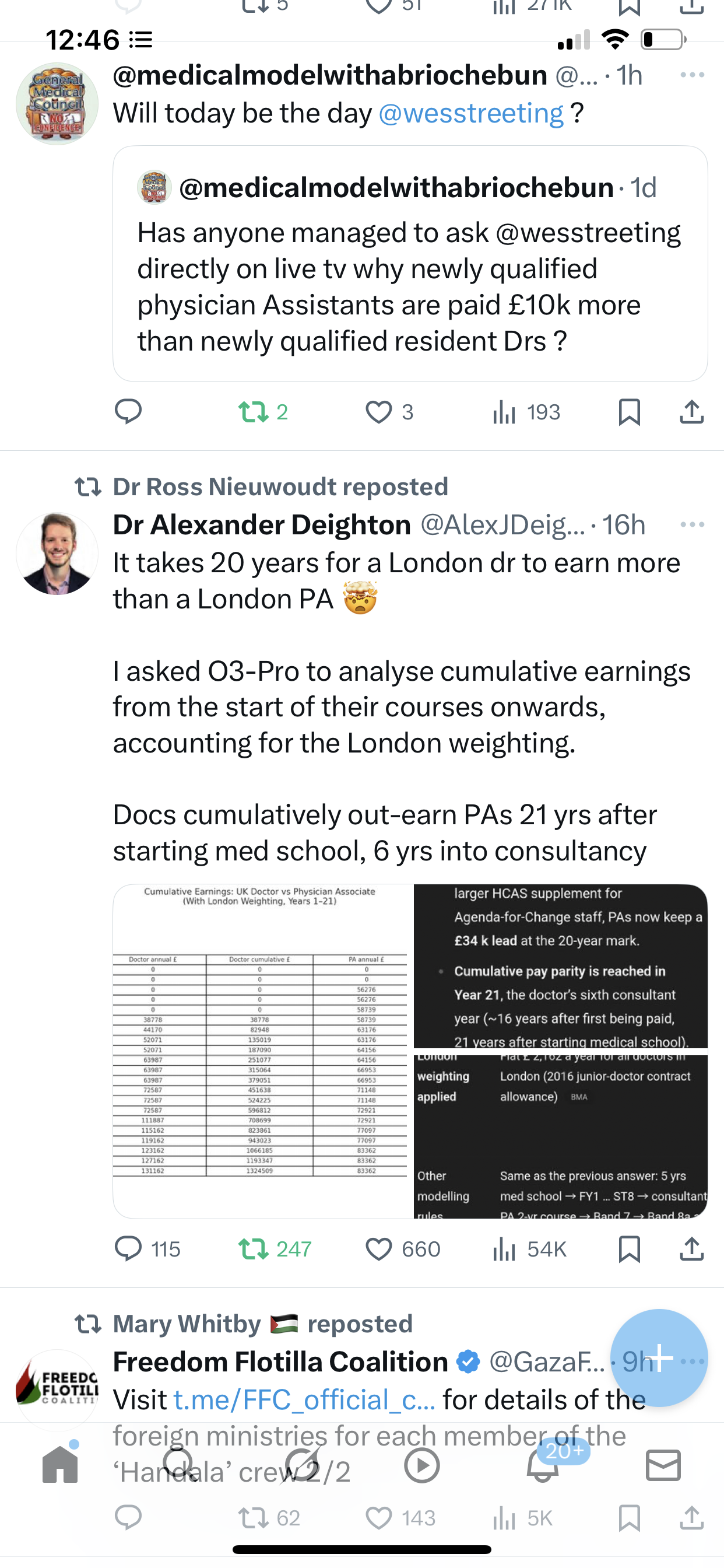Bookmark Dr Alexander Deighton's post

[x=629, y=1249]
